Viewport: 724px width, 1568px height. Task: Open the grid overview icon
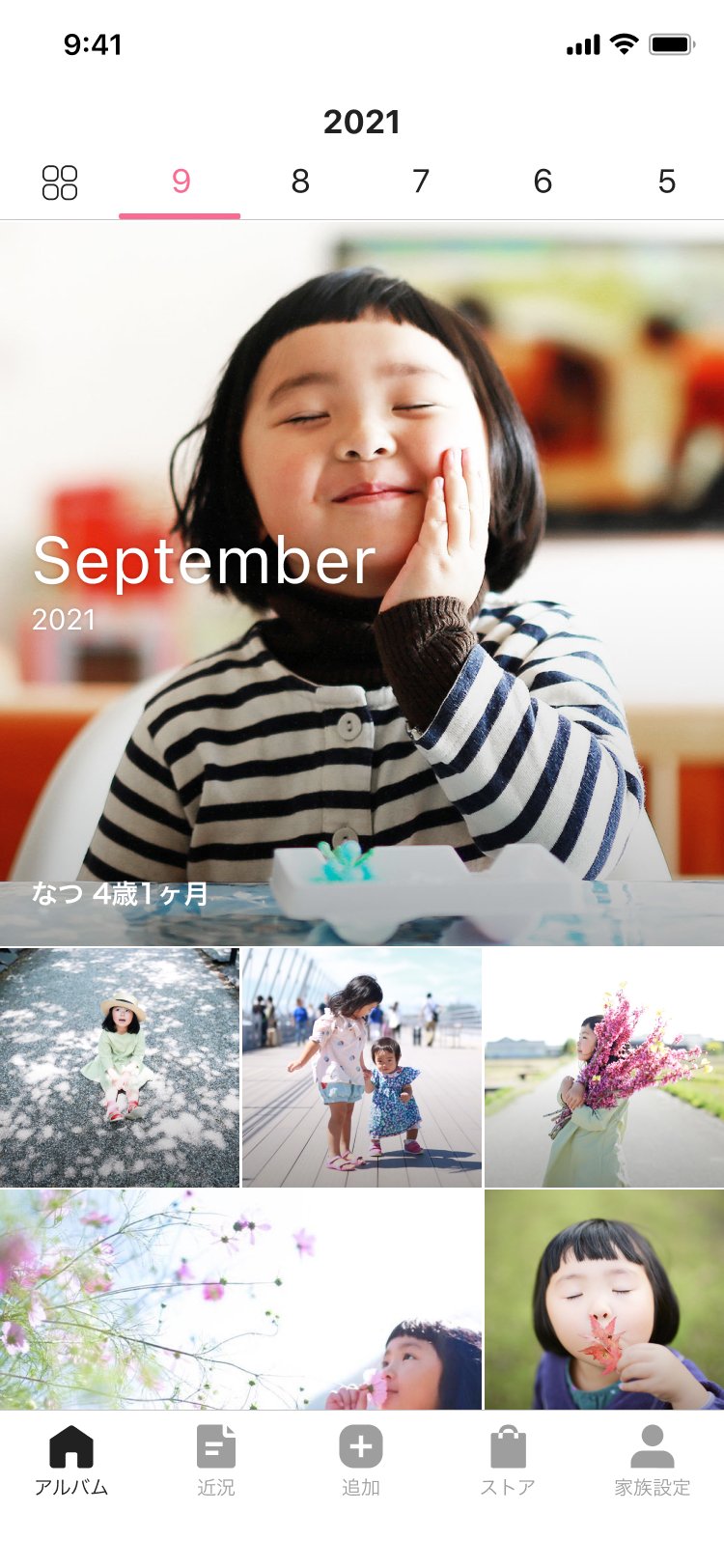click(x=60, y=182)
